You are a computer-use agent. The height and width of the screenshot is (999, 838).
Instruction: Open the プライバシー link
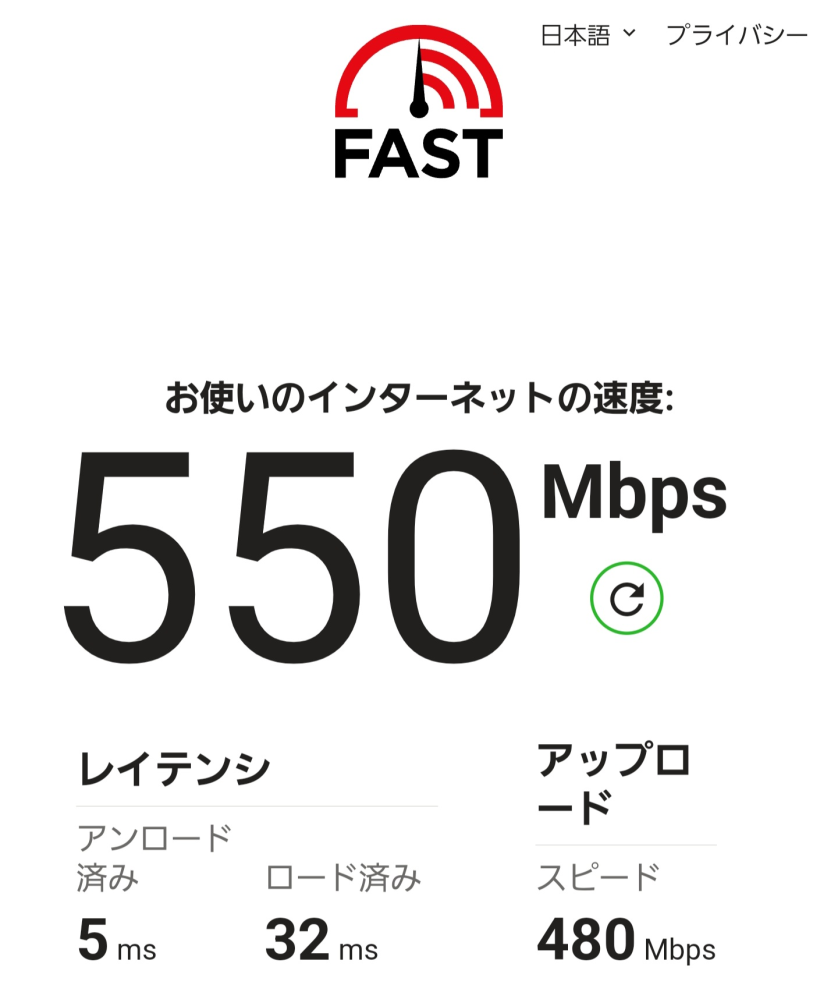coord(736,35)
